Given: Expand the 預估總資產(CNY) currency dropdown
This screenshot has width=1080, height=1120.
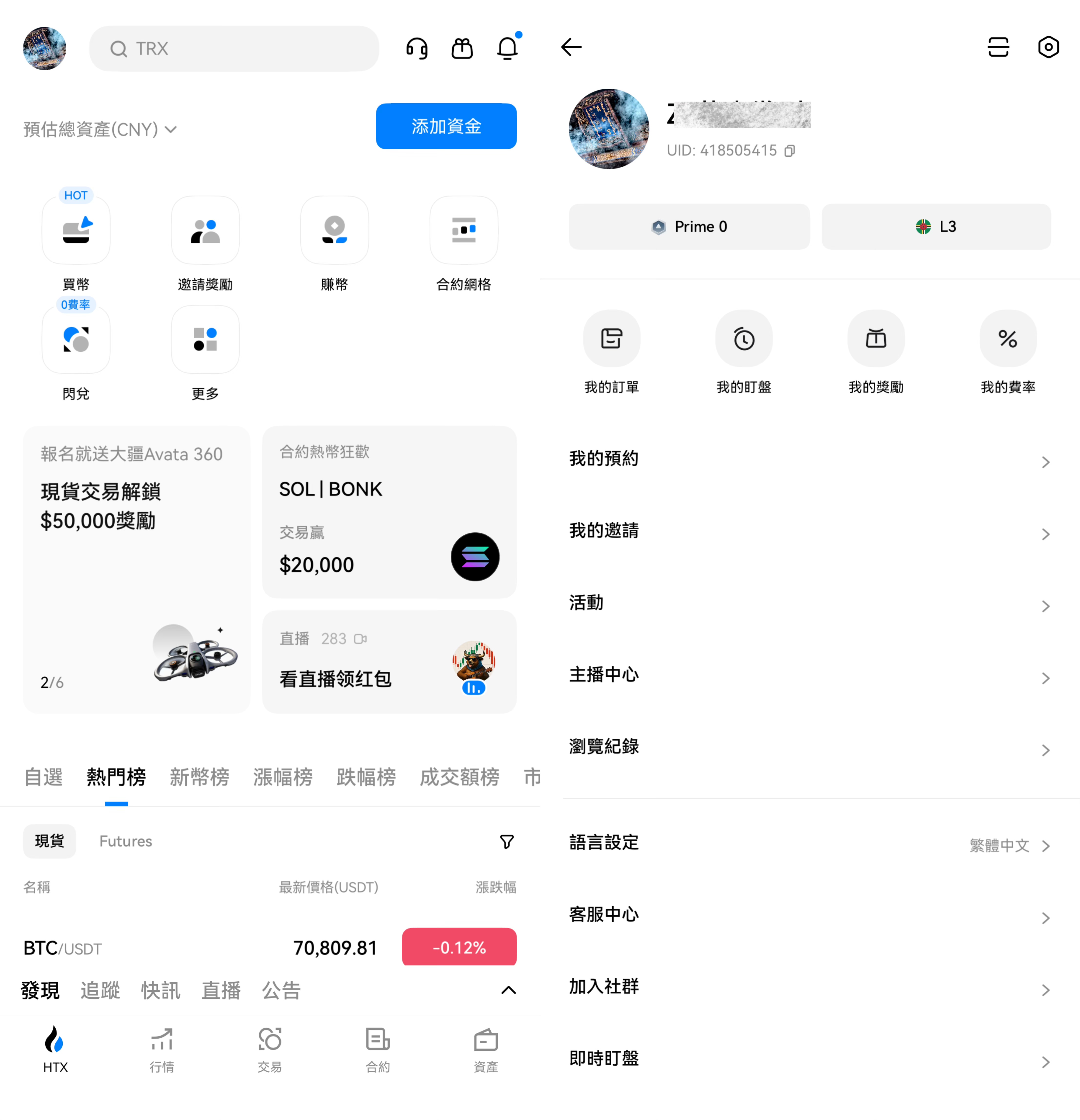Looking at the screenshot, I should [170, 130].
